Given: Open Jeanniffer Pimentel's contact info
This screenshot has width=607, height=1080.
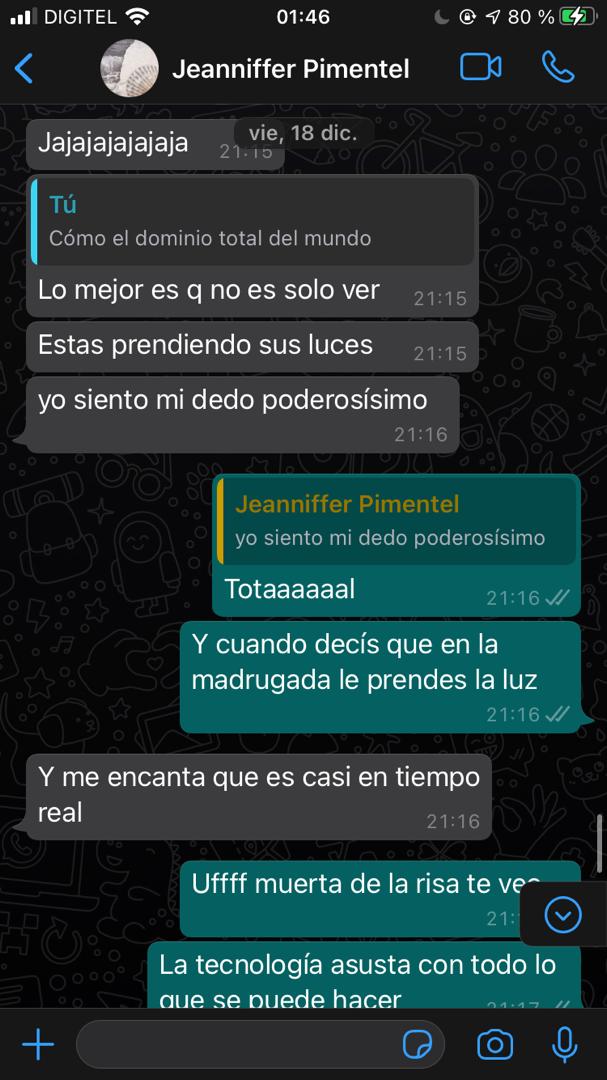Looking at the screenshot, I should [290, 69].
